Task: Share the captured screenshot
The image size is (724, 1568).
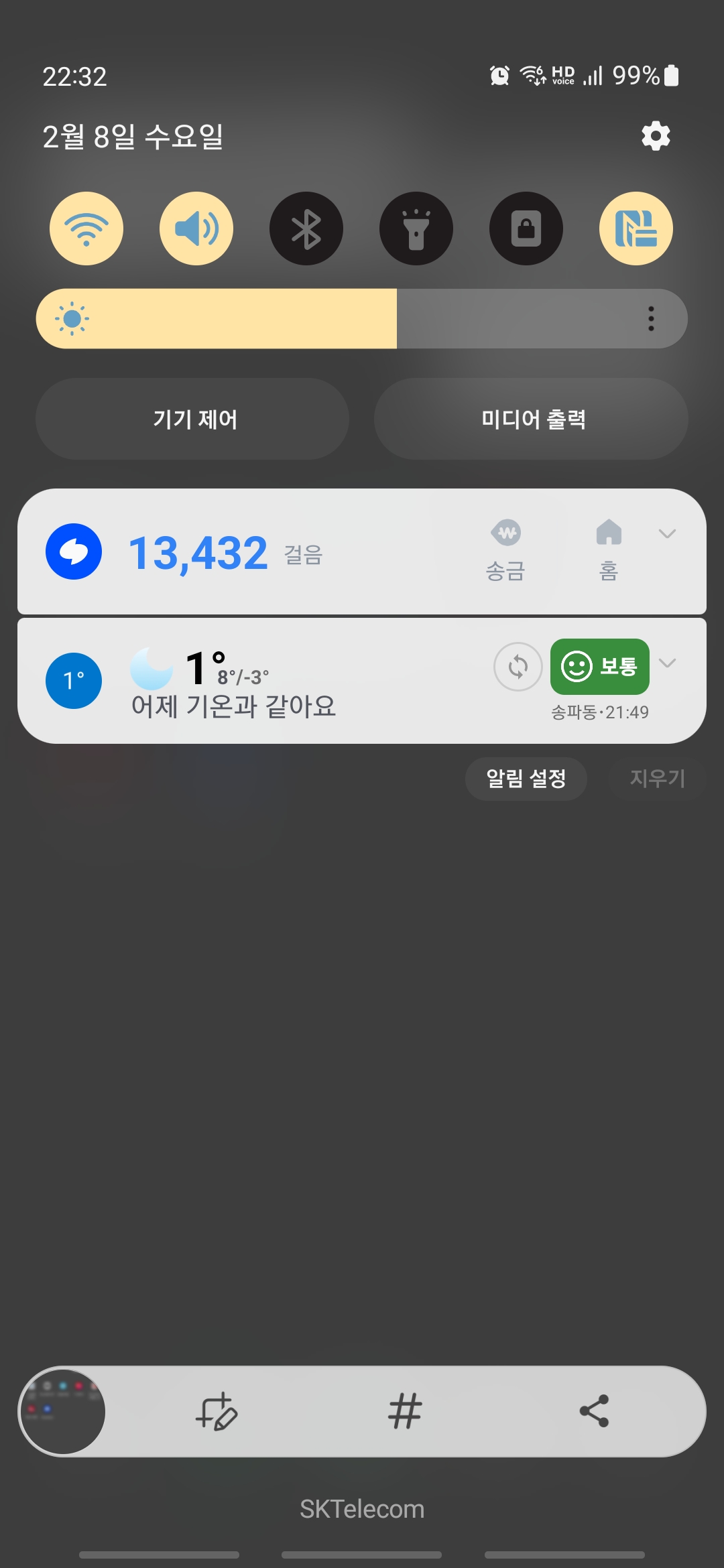Action: 594,1411
